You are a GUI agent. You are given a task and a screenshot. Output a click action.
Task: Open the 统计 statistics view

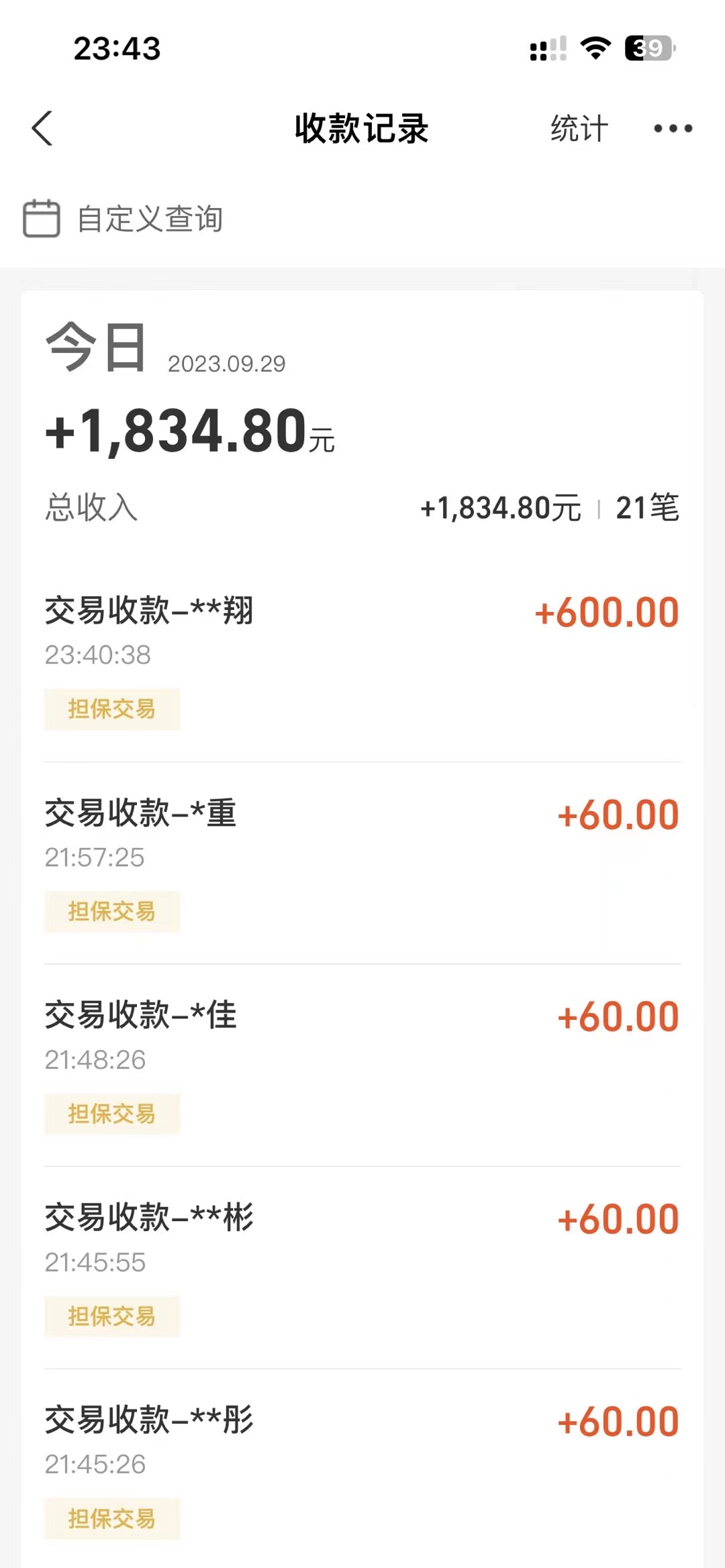tap(579, 128)
